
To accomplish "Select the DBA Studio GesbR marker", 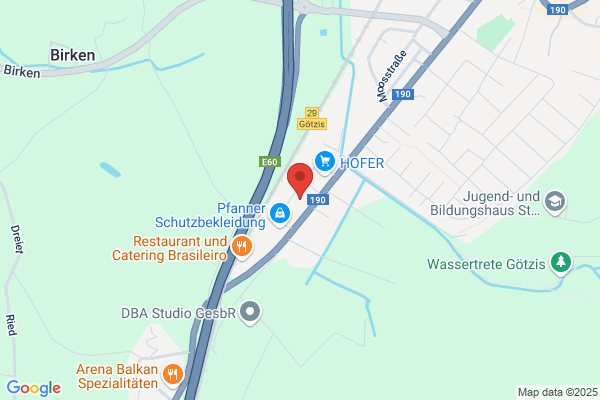I will (x=250, y=312).
